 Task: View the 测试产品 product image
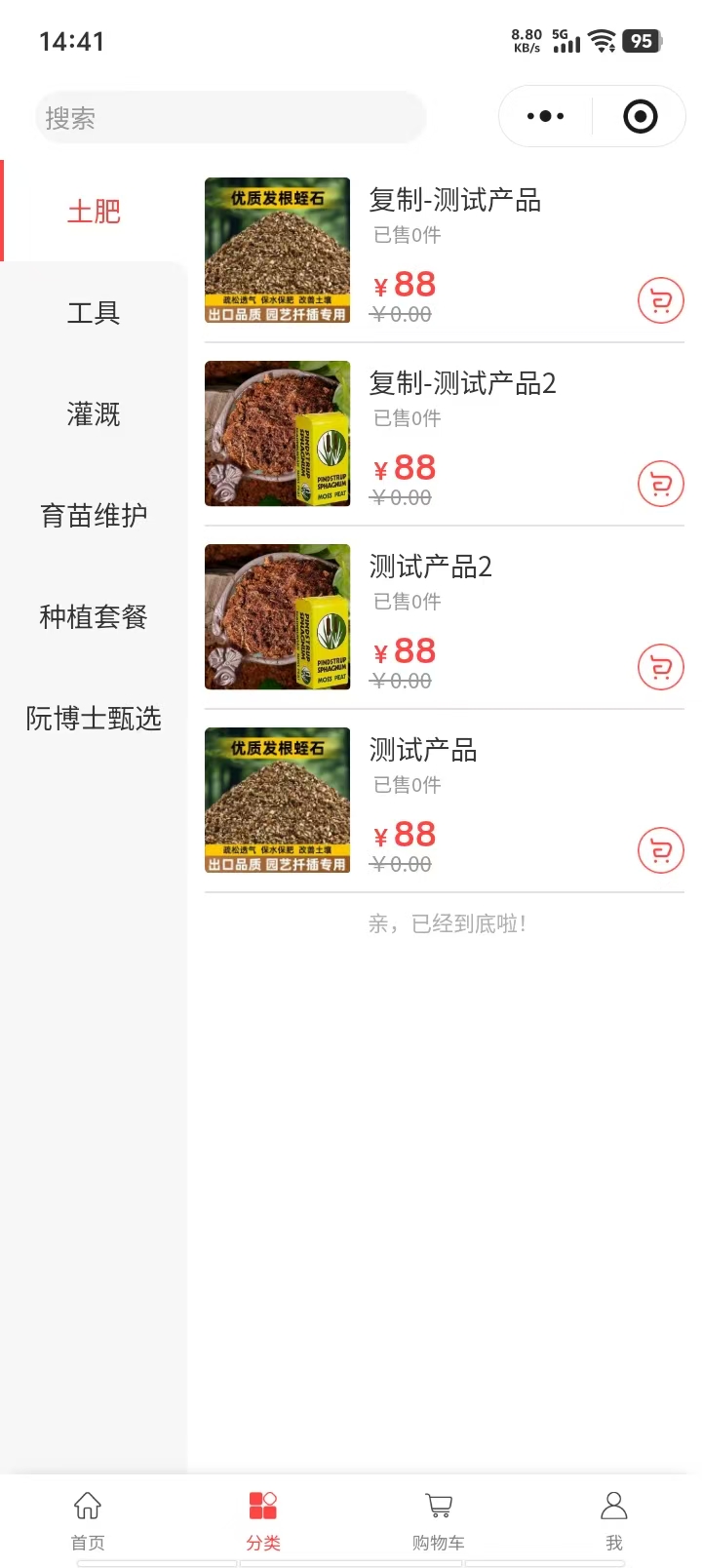coord(277,800)
